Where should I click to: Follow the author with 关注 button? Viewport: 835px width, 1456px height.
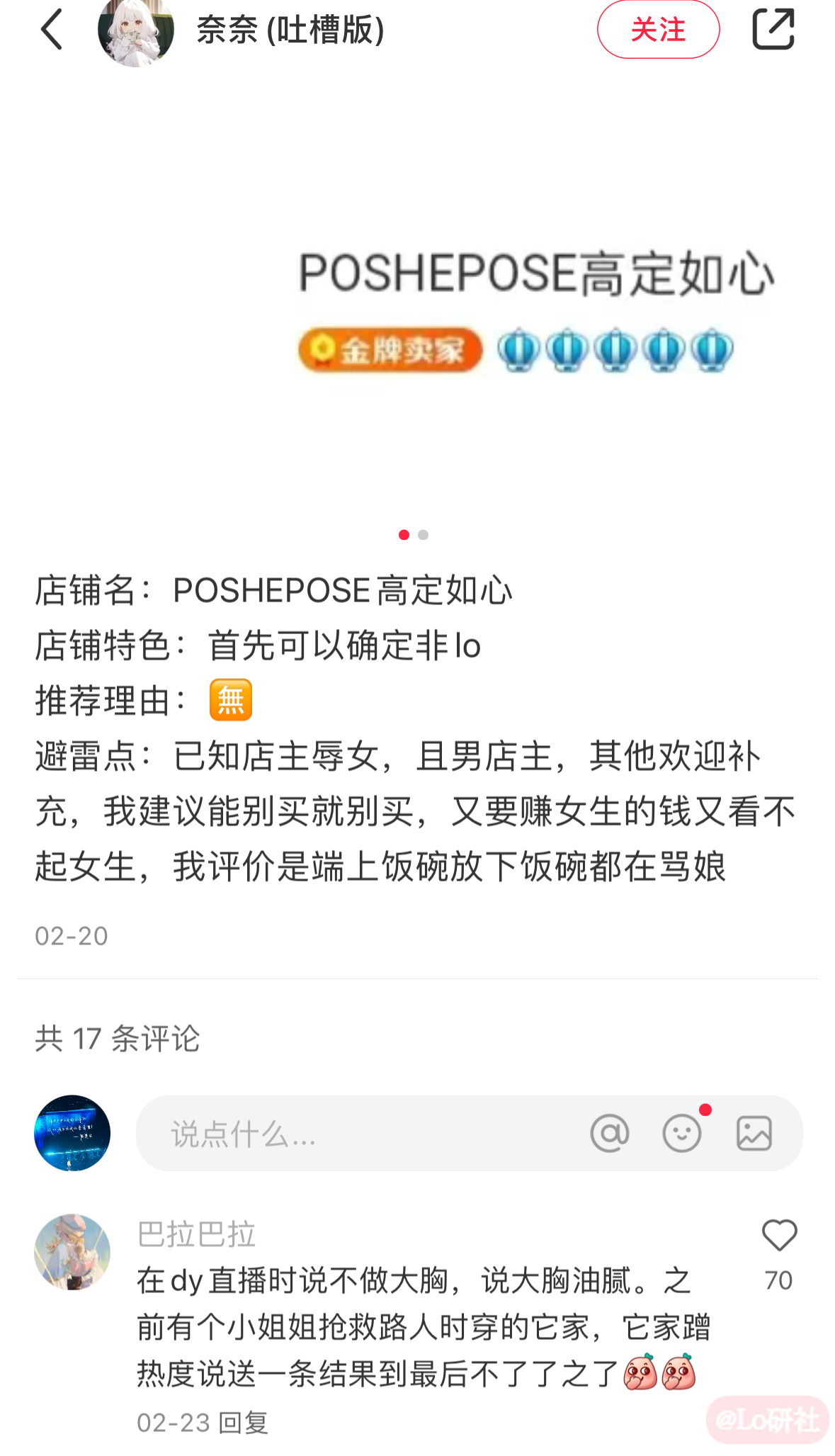pos(658,30)
